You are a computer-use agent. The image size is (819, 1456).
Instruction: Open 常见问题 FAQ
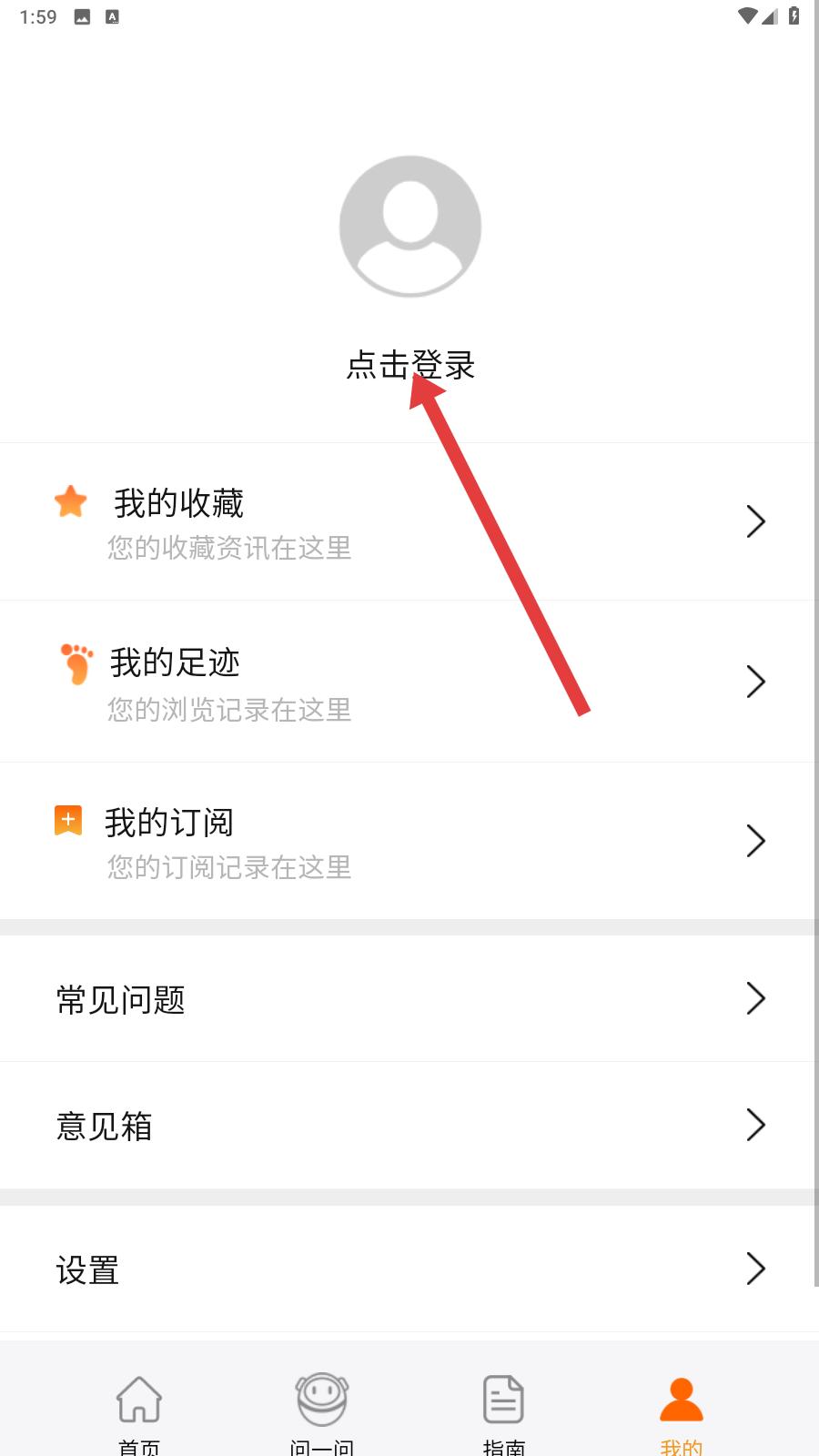tap(409, 999)
